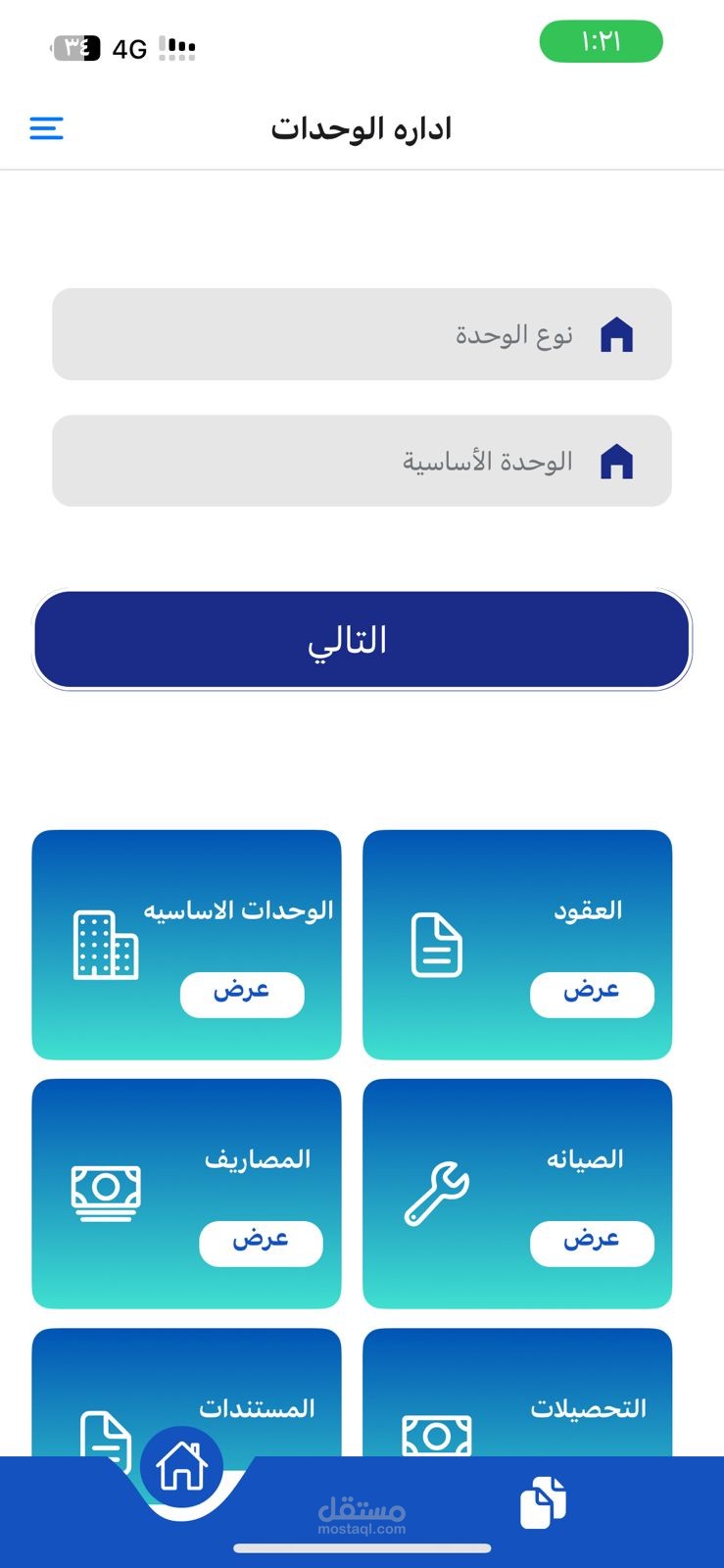Tap عرض on the الصيانه card
Screen dimensions: 724x1568
pyautogui.click(x=592, y=1244)
